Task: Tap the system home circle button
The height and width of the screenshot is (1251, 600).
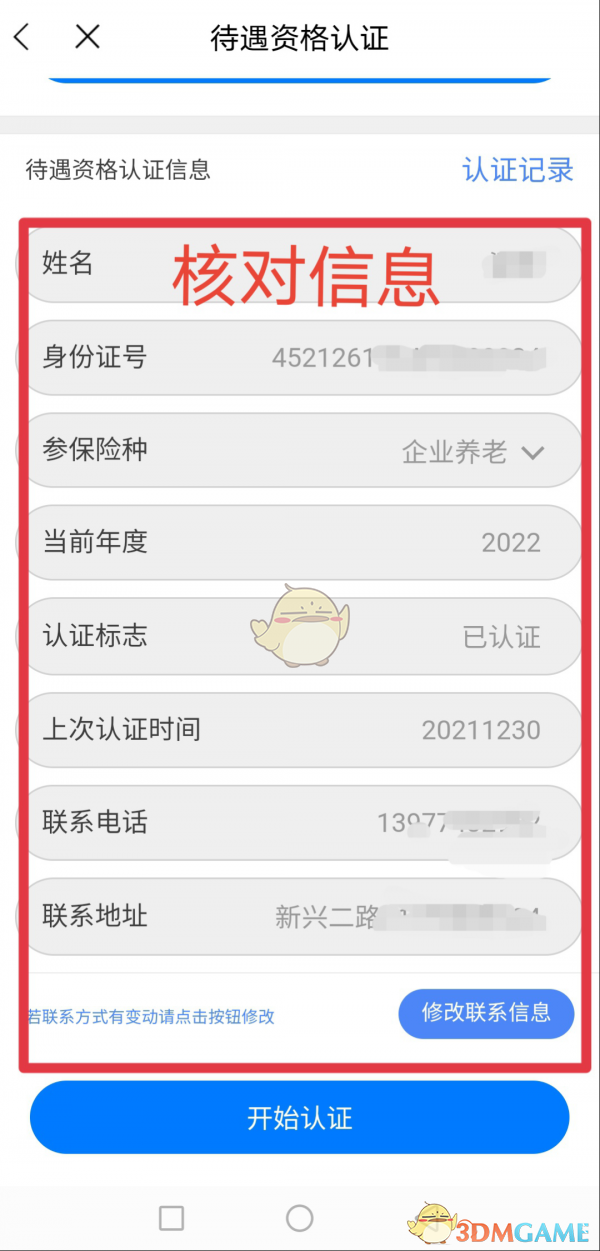Action: [300, 1217]
